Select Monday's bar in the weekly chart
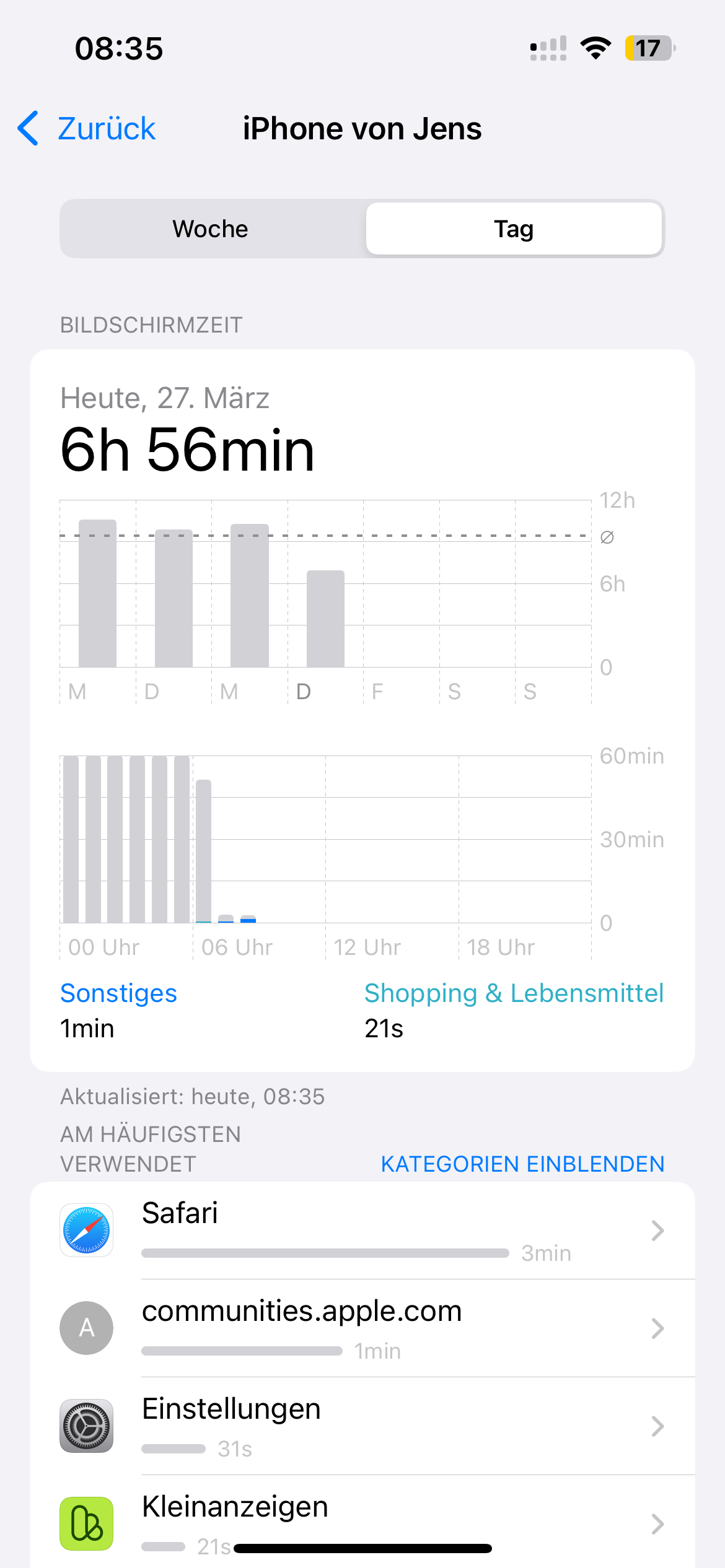 [x=97, y=593]
